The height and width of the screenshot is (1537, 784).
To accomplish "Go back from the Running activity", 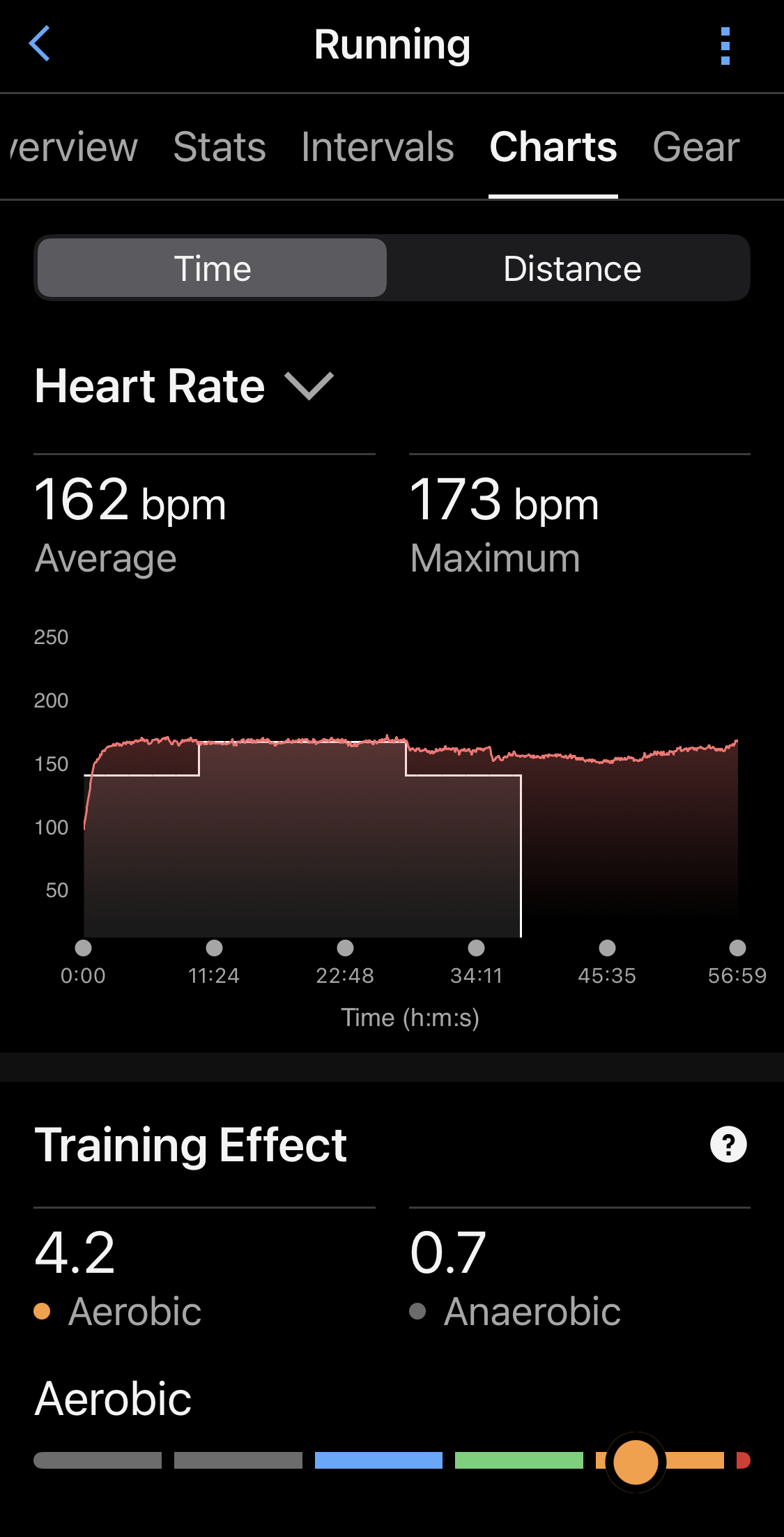I will 40,44.
